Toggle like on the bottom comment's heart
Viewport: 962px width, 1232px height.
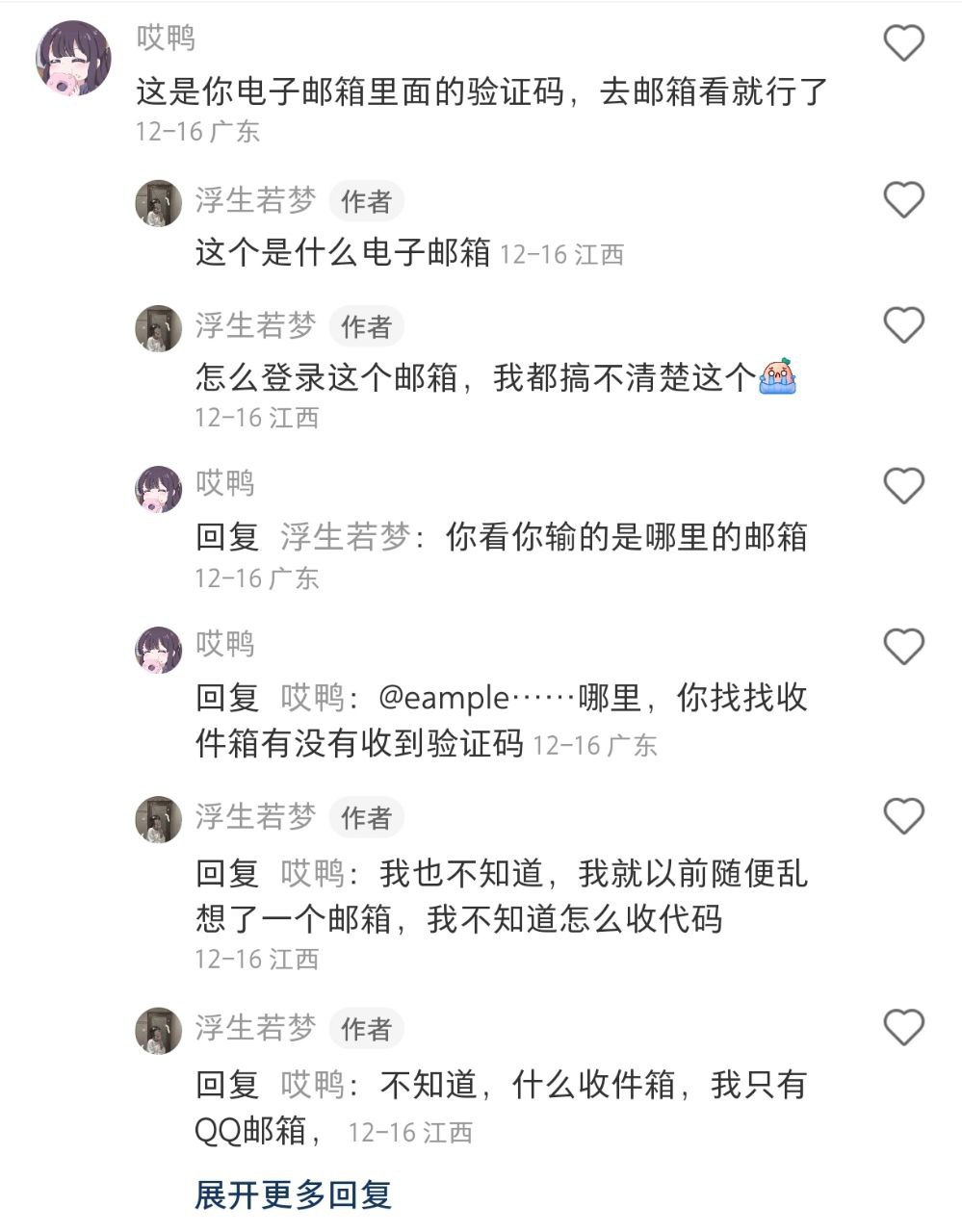(x=902, y=1027)
